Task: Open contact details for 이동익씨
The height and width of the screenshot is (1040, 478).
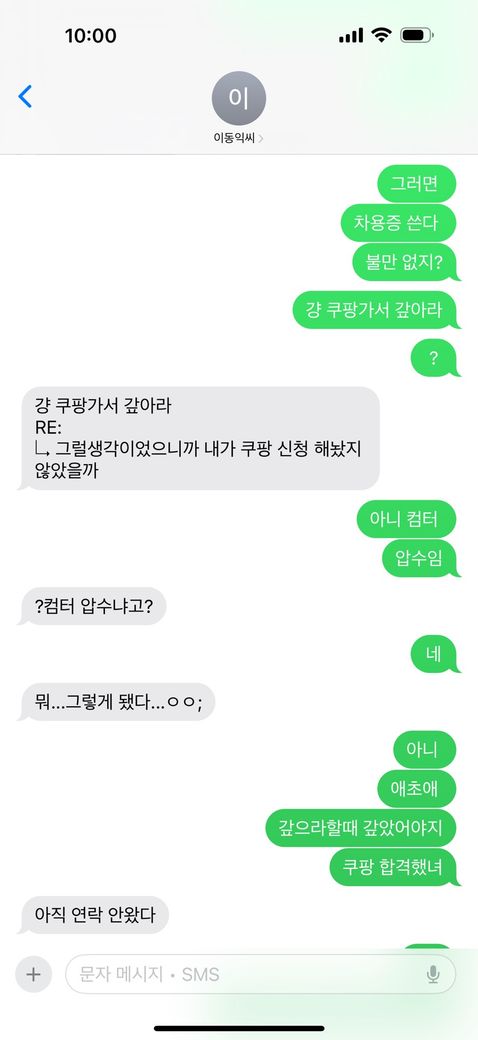Action: click(239, 109)
